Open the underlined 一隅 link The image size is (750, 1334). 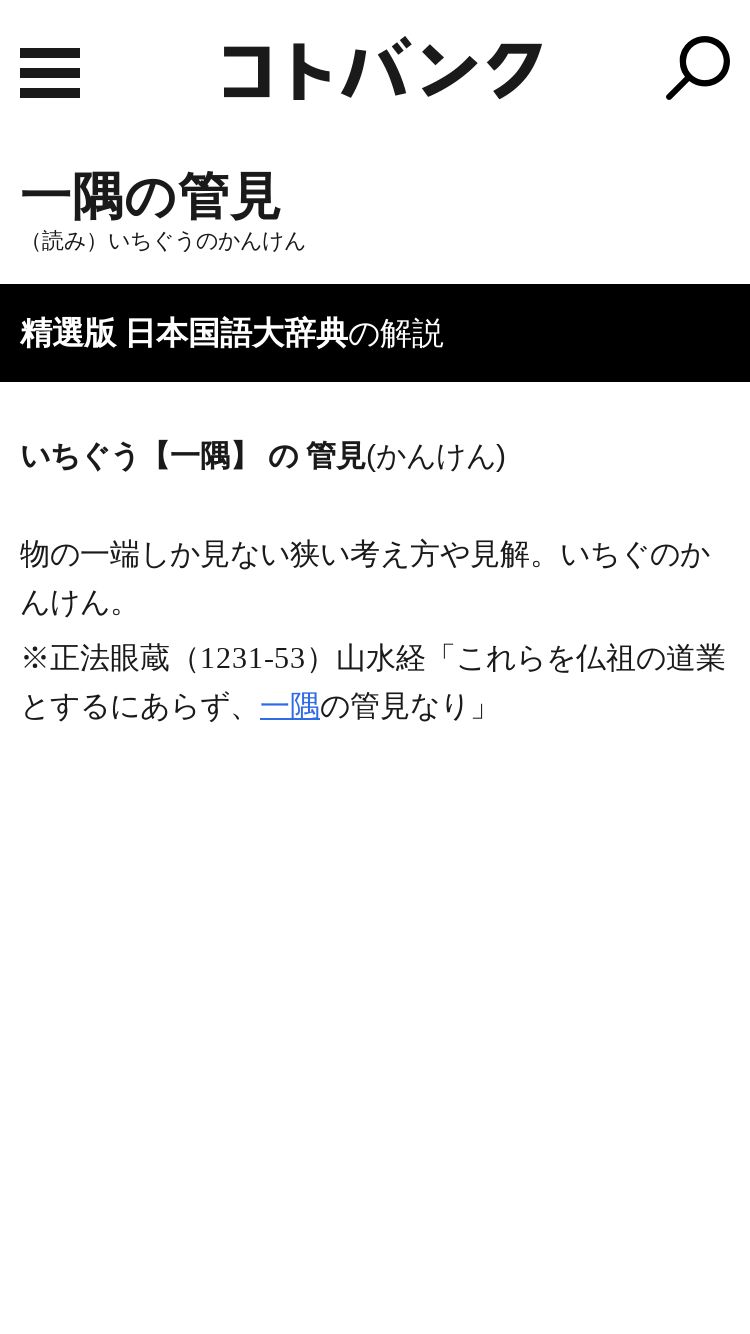coord(290,706)
